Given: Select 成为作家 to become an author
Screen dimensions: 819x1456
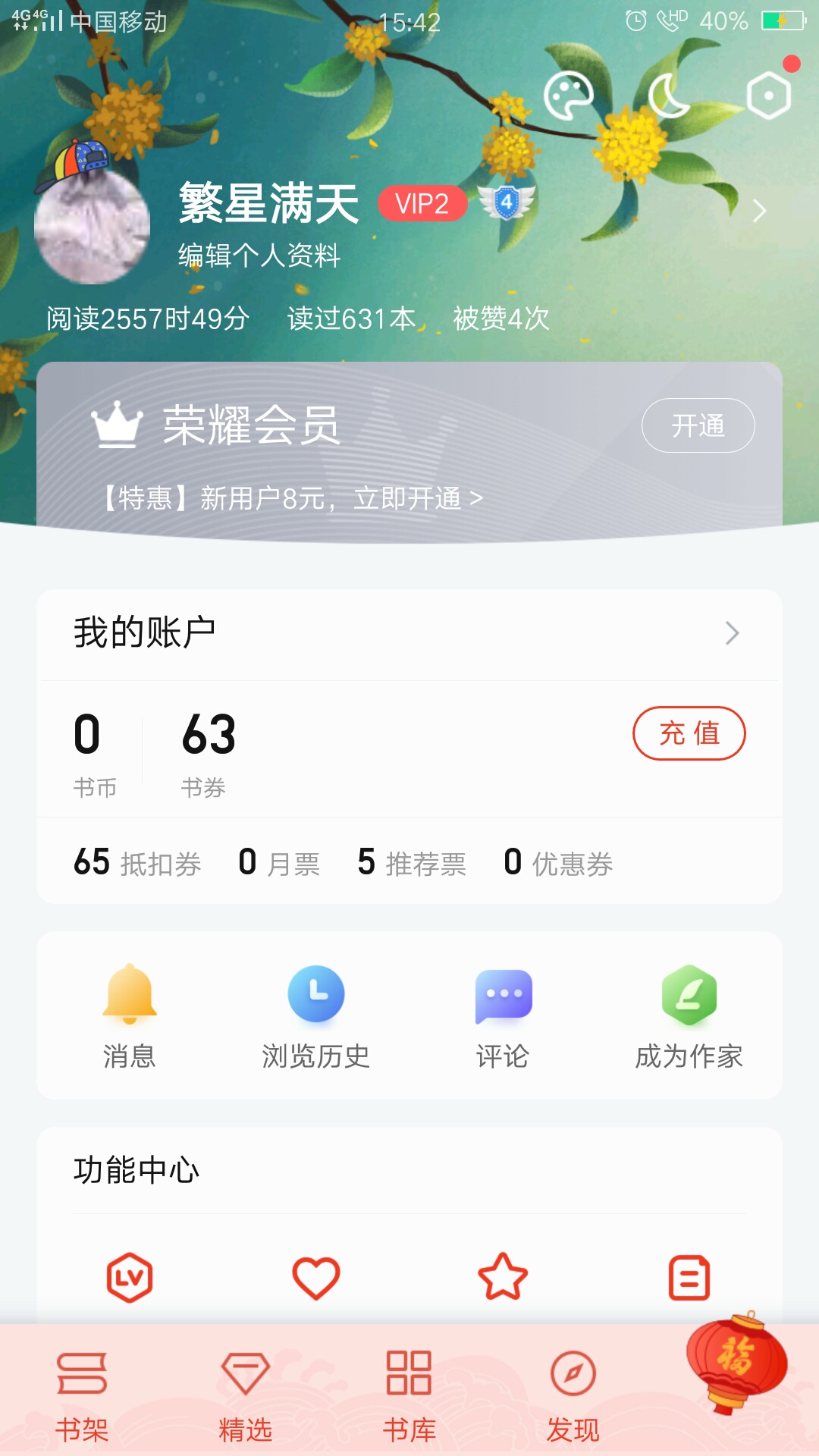Looking at the screenshot, I should [689, 1016].
